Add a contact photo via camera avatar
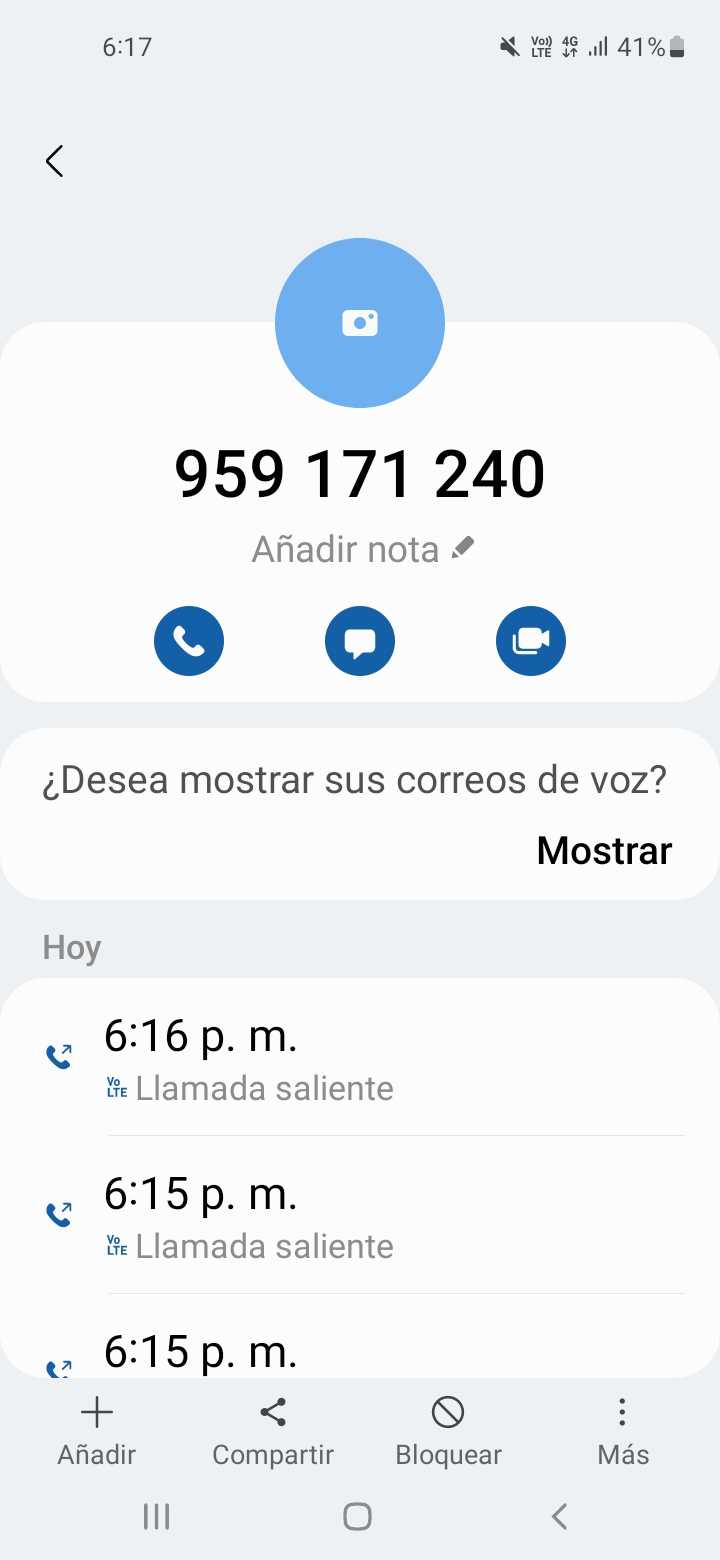Viewport: 720px width, 1560px height. coord(360,323)
